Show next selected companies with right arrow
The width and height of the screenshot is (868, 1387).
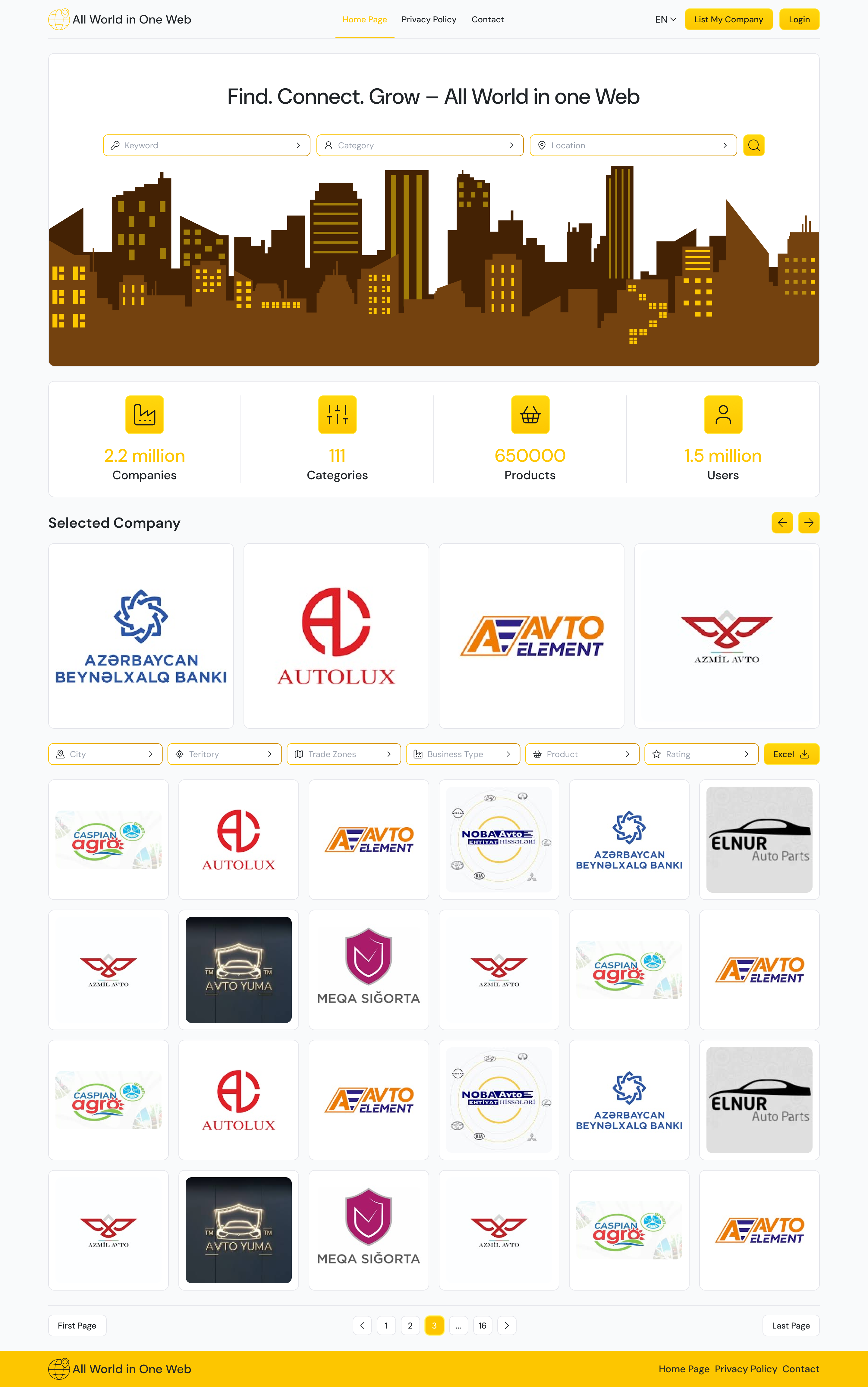tap(808, 522)
